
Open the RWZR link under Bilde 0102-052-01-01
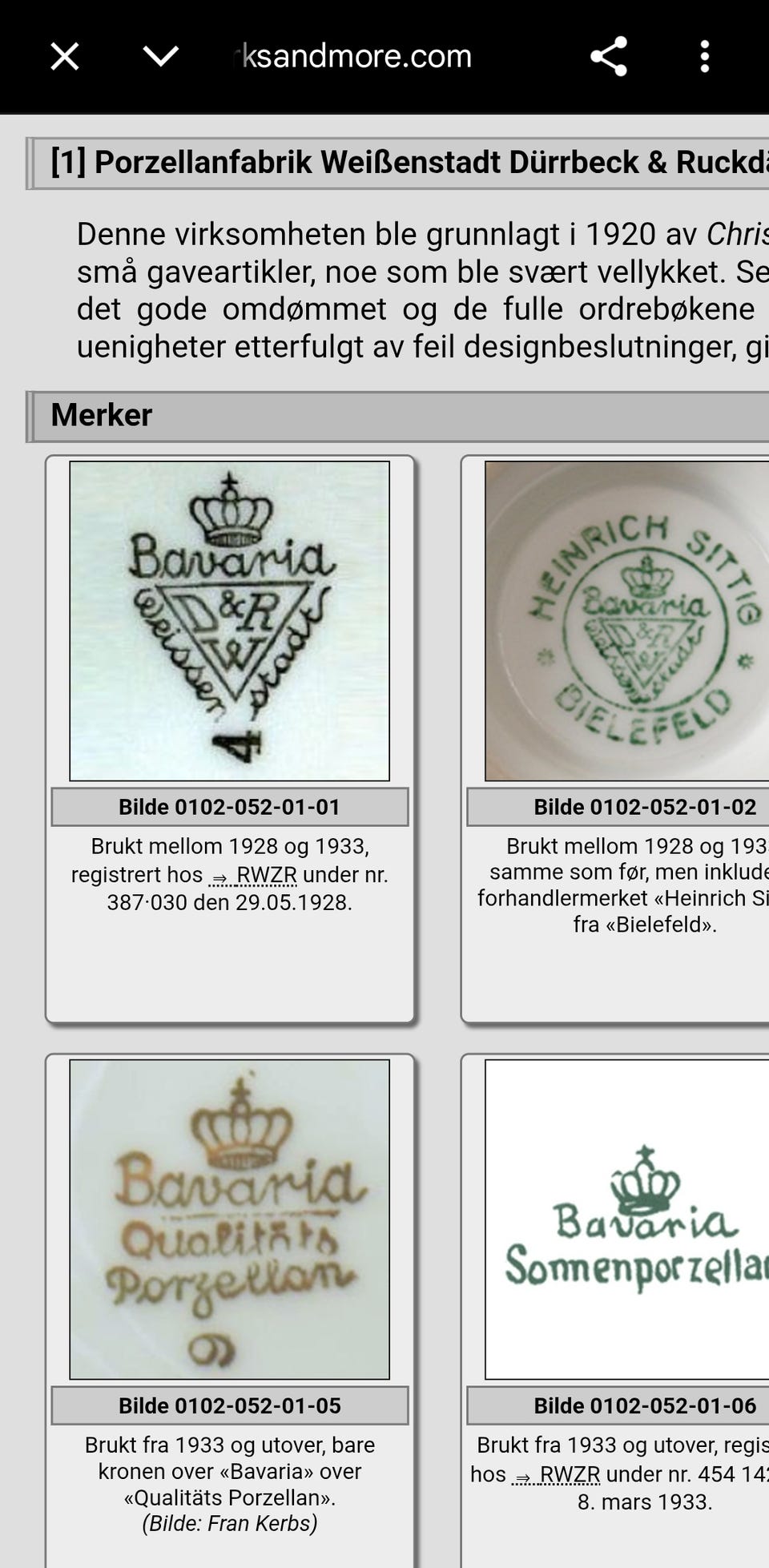click(x=266, y=875)
